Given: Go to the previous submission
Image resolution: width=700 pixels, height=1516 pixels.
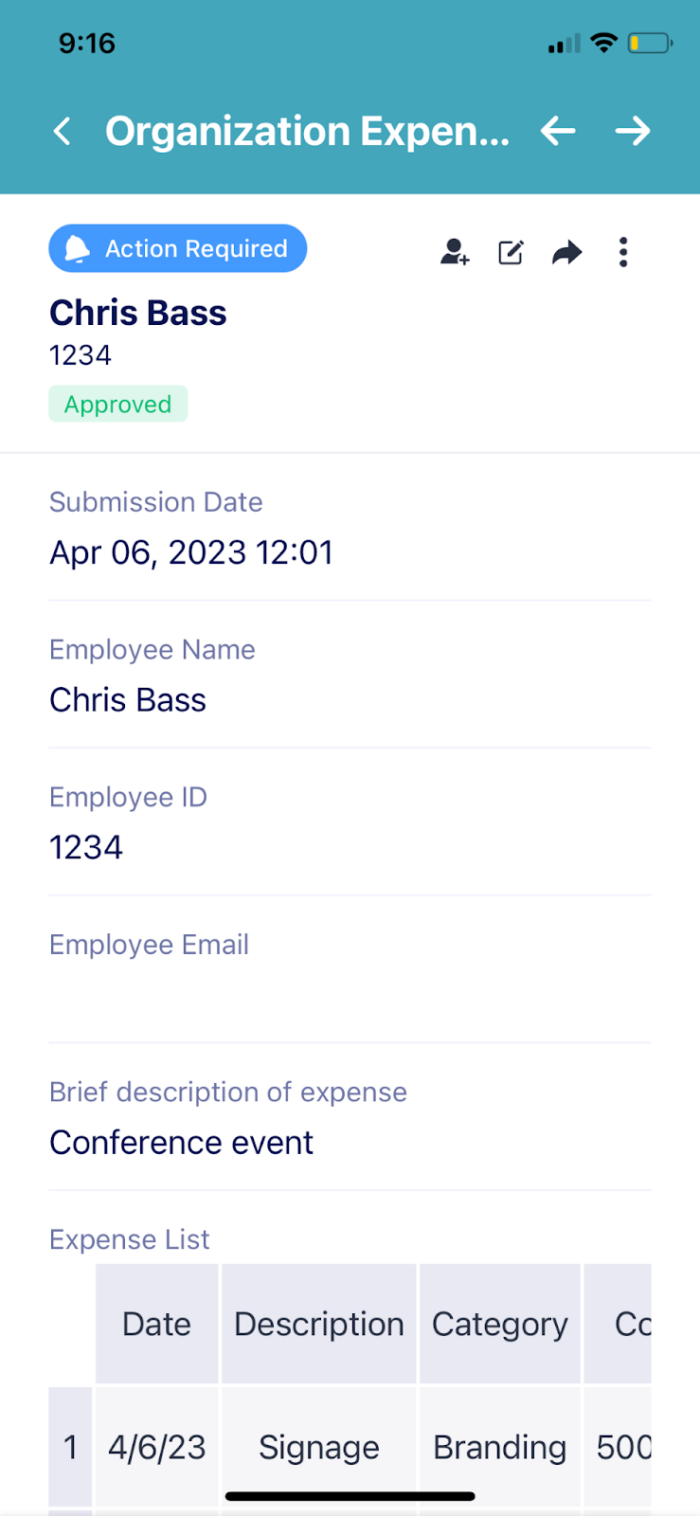Looking at the screenshot, I should pyautogui.click(x=558, y=131).
